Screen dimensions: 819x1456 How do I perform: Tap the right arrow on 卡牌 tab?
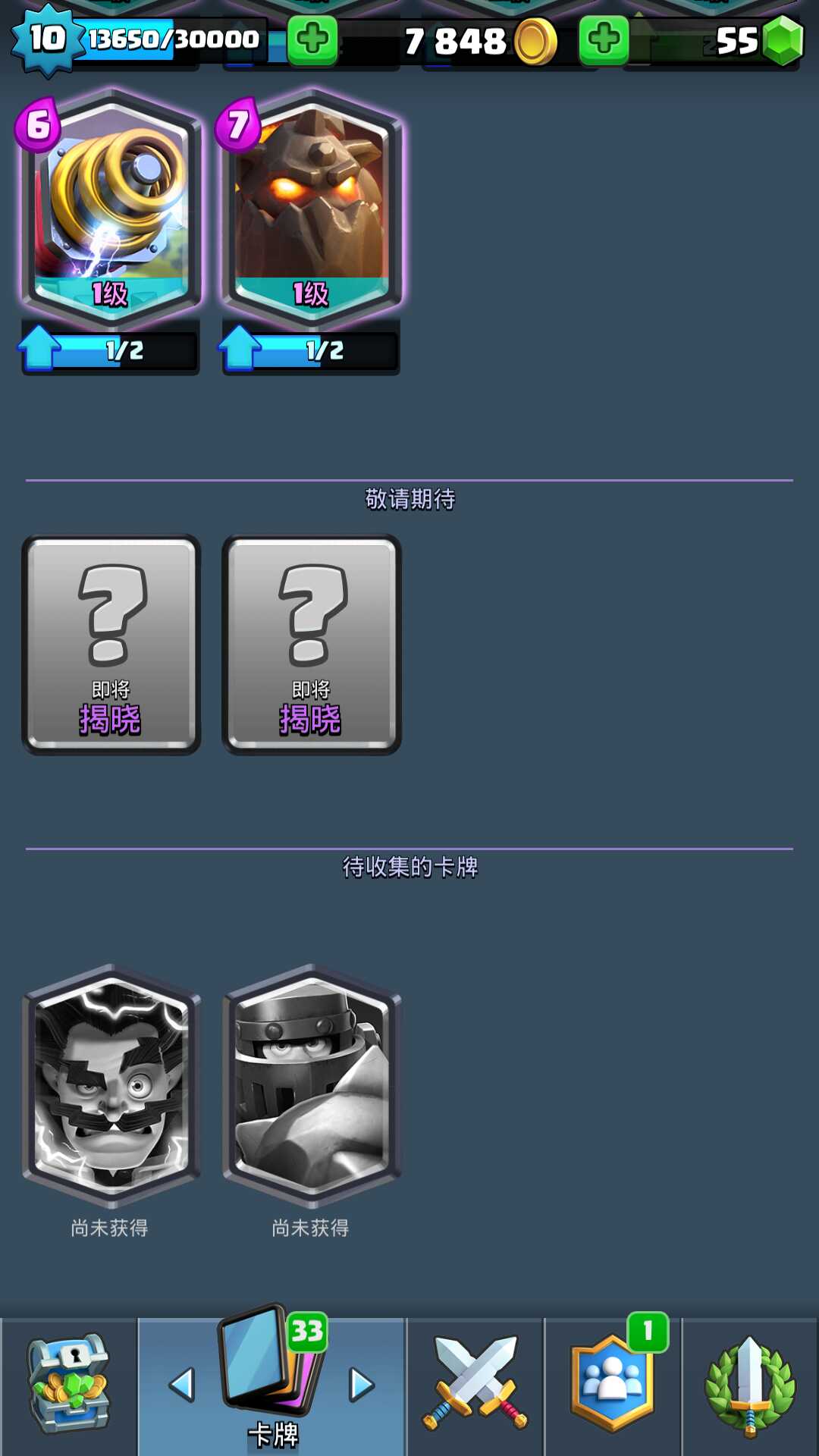(362, 1385)
